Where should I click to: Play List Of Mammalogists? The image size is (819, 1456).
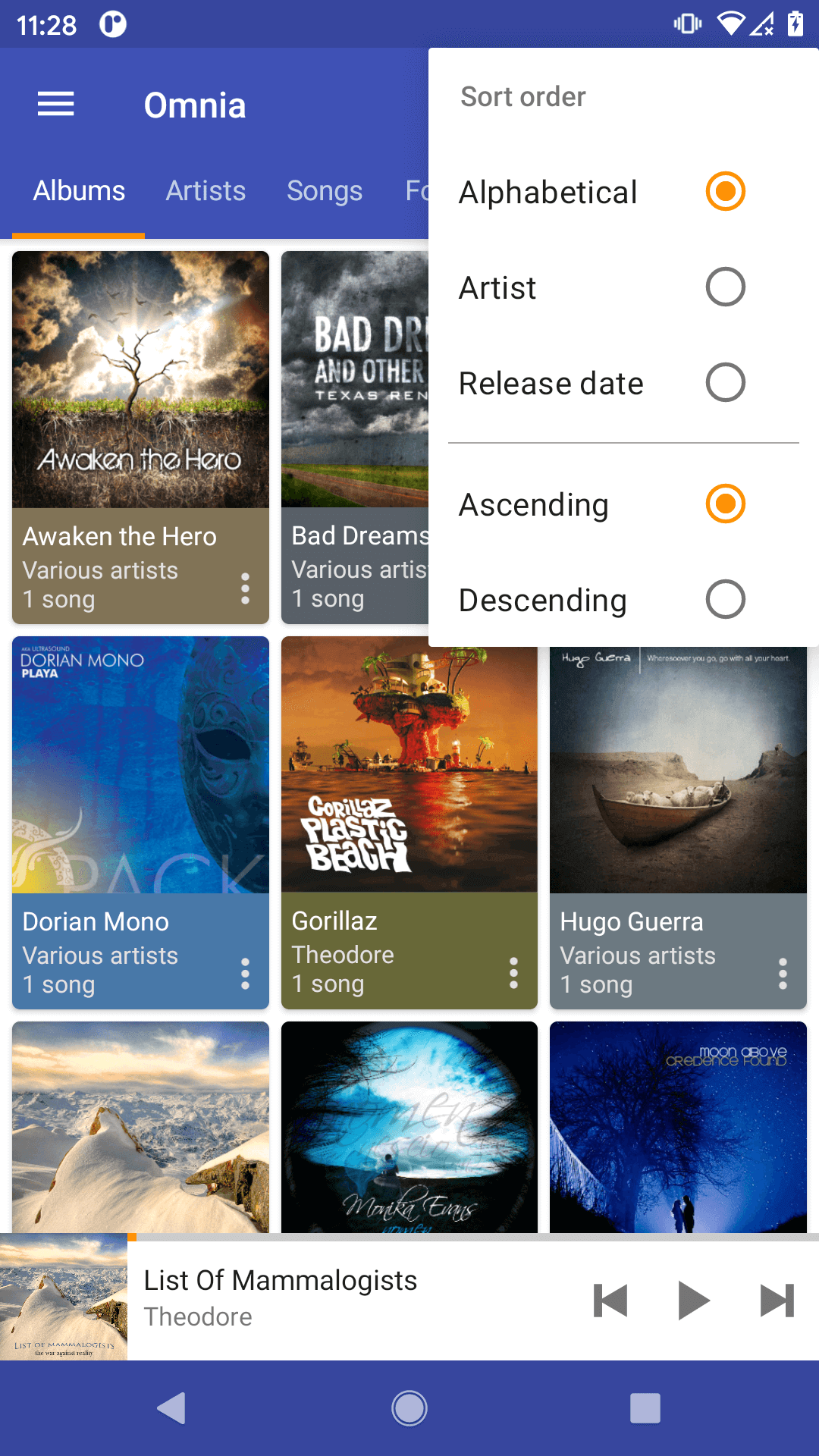pos(693,1301)
